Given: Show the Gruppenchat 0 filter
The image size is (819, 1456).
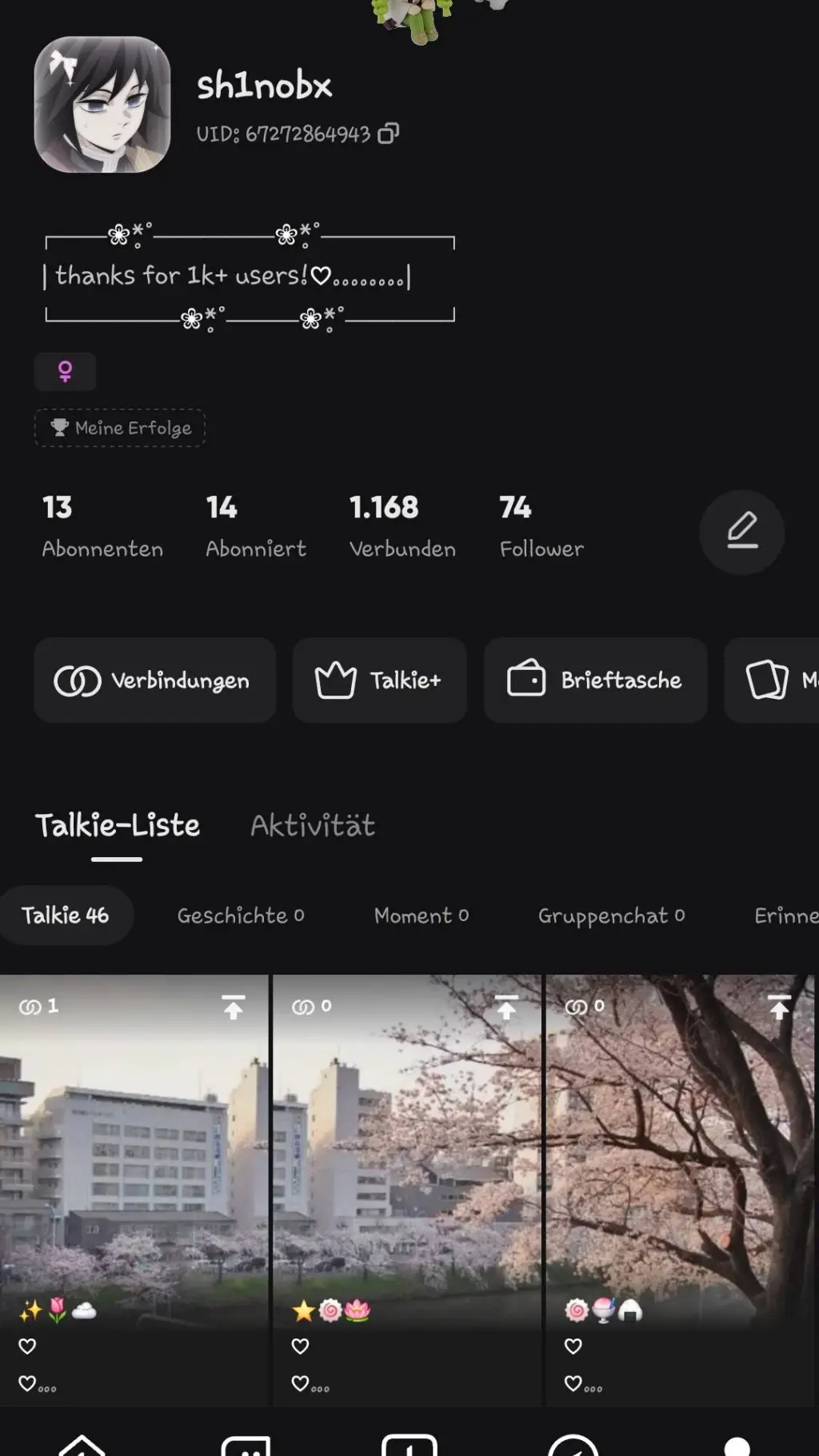Looking at the screenshot, I should click(x=611, y=915).
